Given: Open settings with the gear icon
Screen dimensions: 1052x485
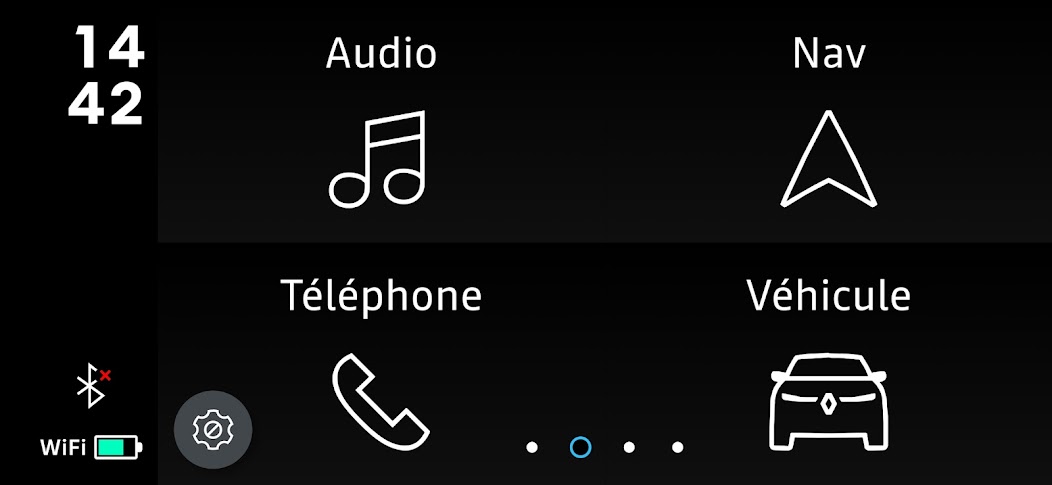Looking at the screenshot, I should point(213,431).
